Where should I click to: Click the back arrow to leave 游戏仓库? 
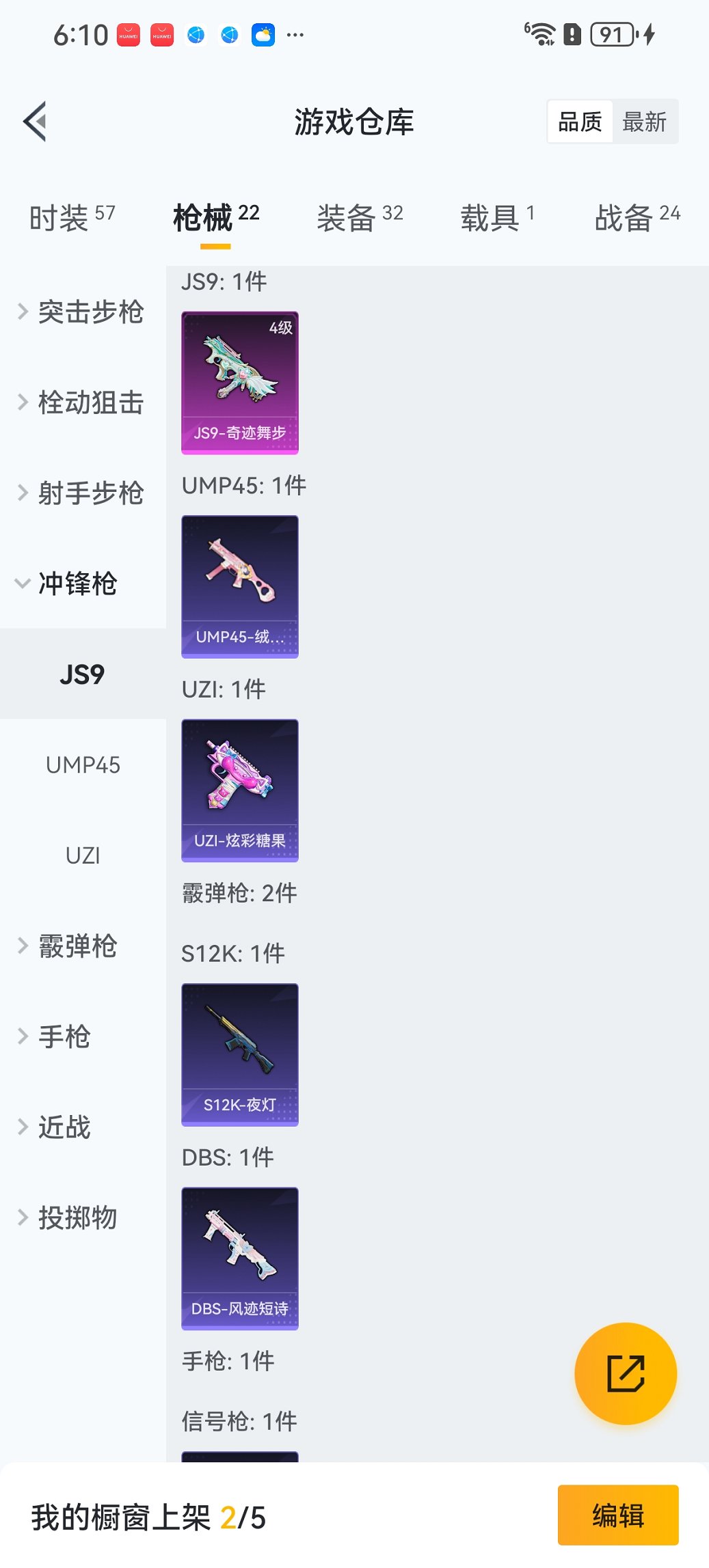[35, 121]
